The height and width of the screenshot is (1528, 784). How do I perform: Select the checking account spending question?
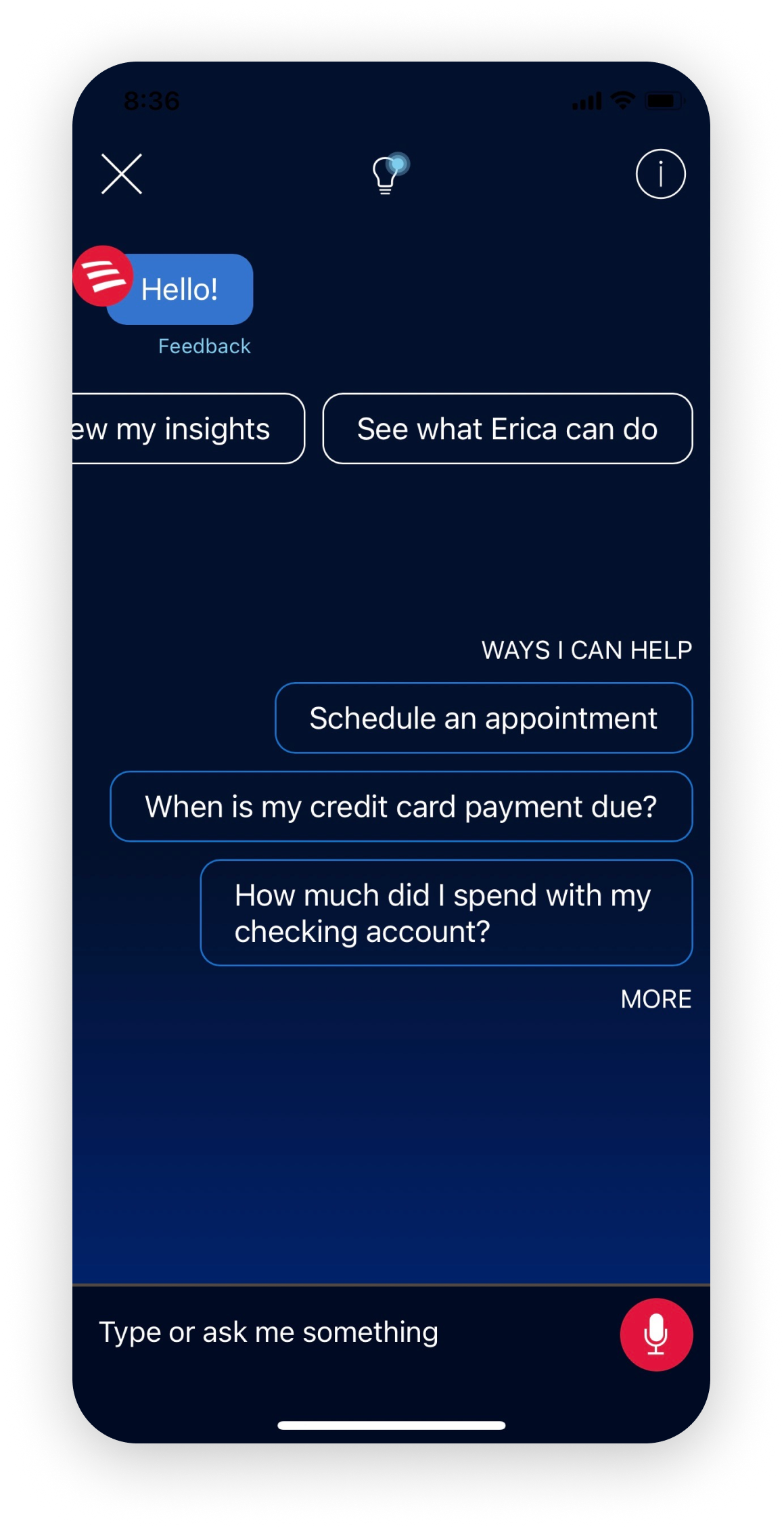tap(446, 913)
